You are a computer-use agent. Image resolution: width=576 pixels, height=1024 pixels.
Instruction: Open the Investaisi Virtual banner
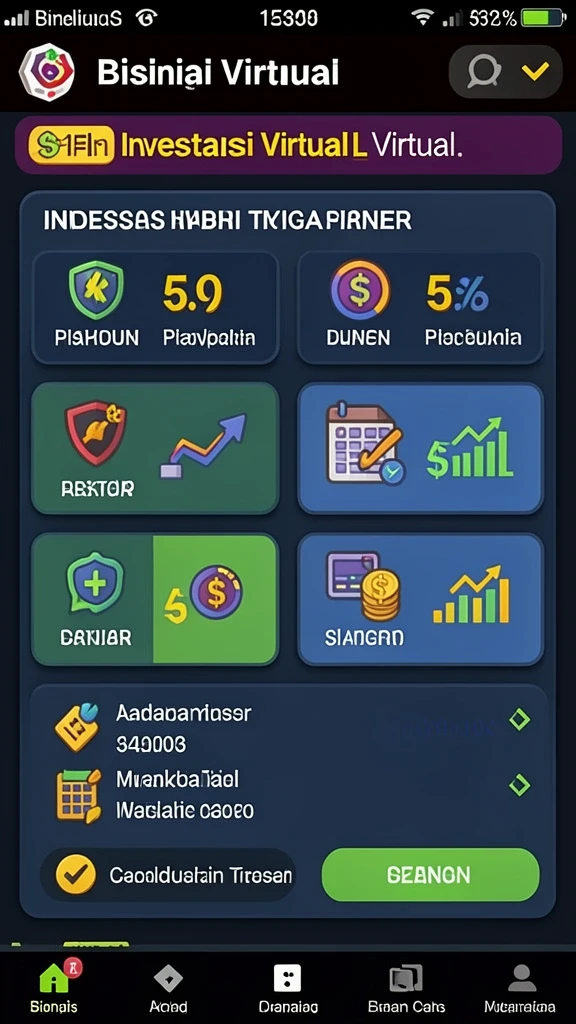point(288,146)
